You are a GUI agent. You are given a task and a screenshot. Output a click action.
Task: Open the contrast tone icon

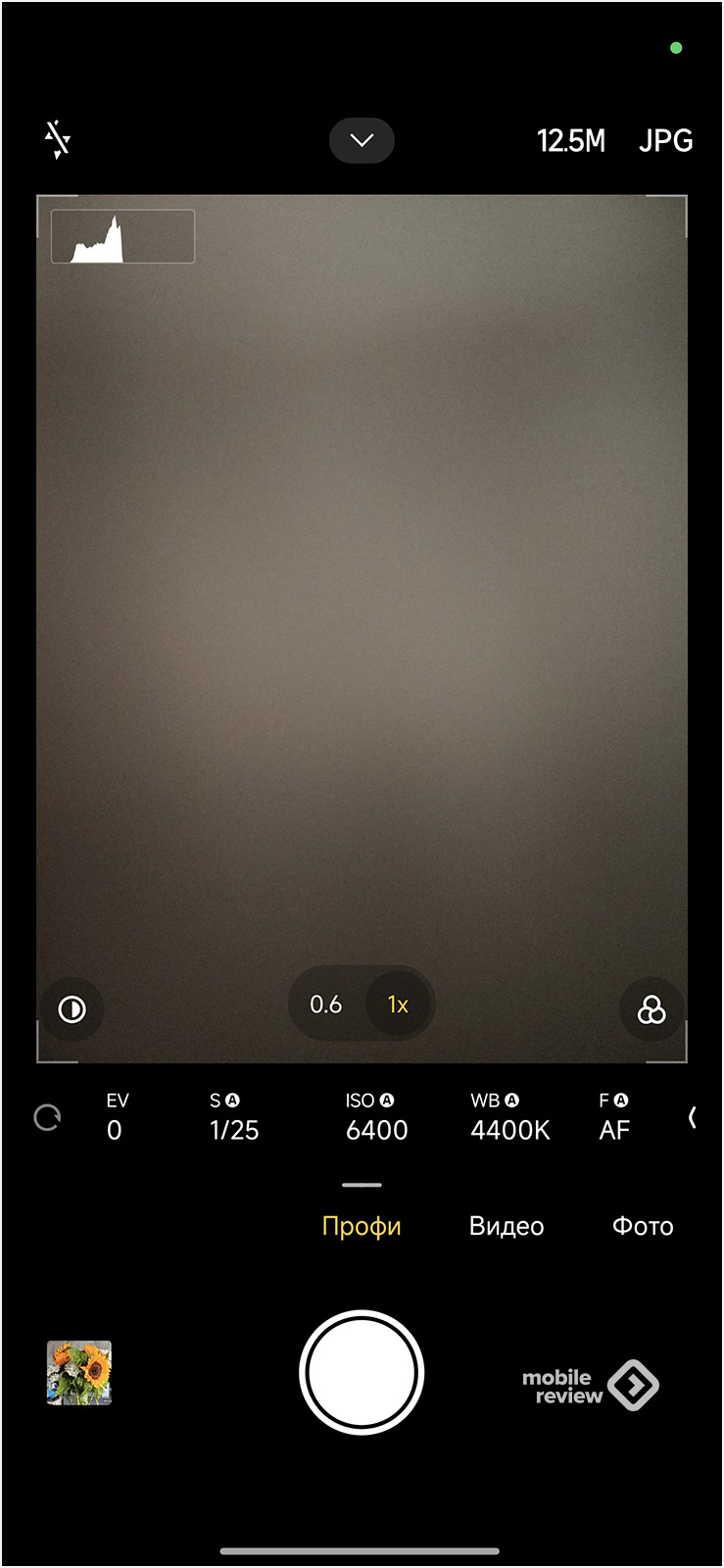coord(72,1008)
